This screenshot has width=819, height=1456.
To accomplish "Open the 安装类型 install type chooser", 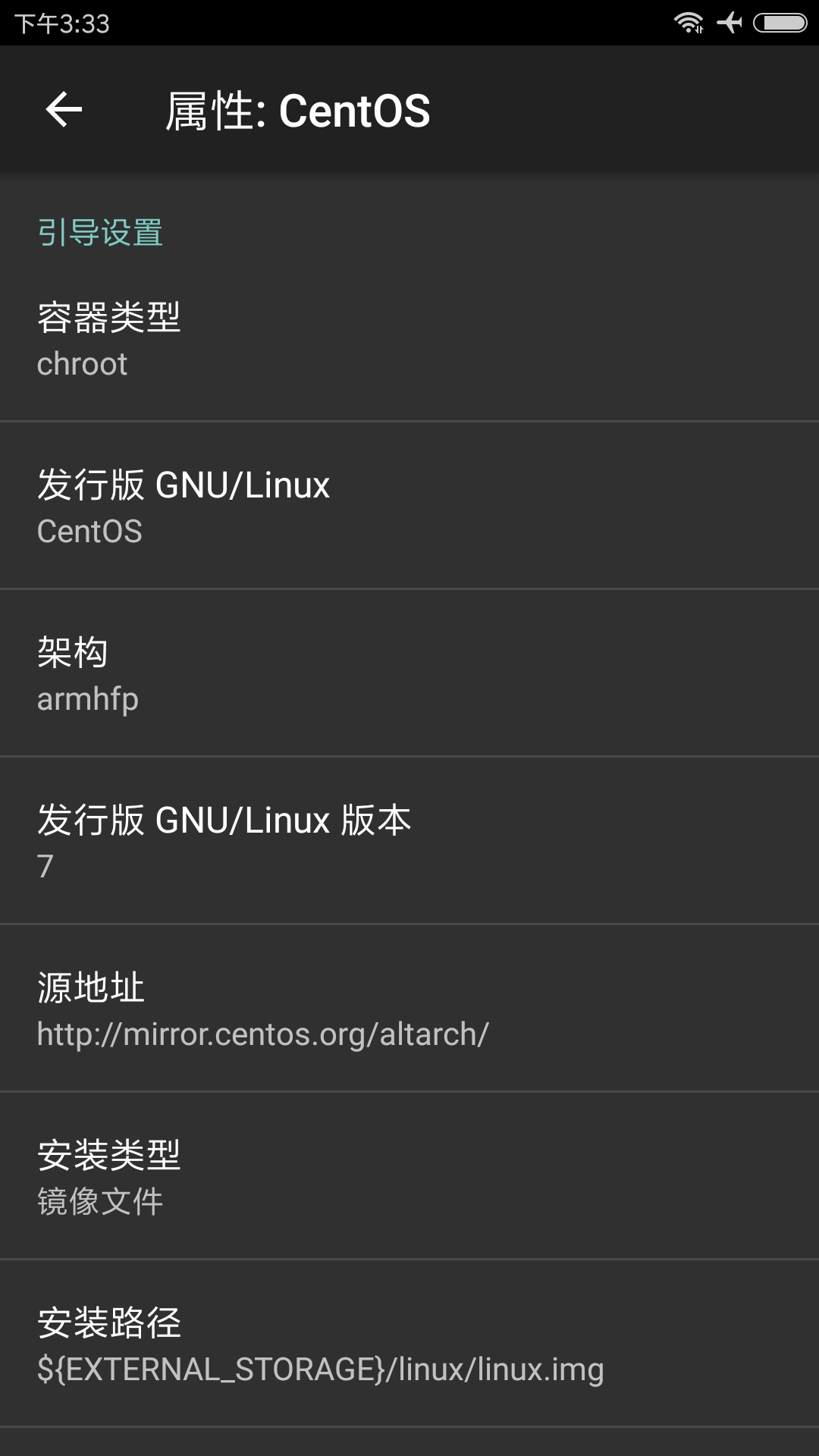I will click(409, 1175).
